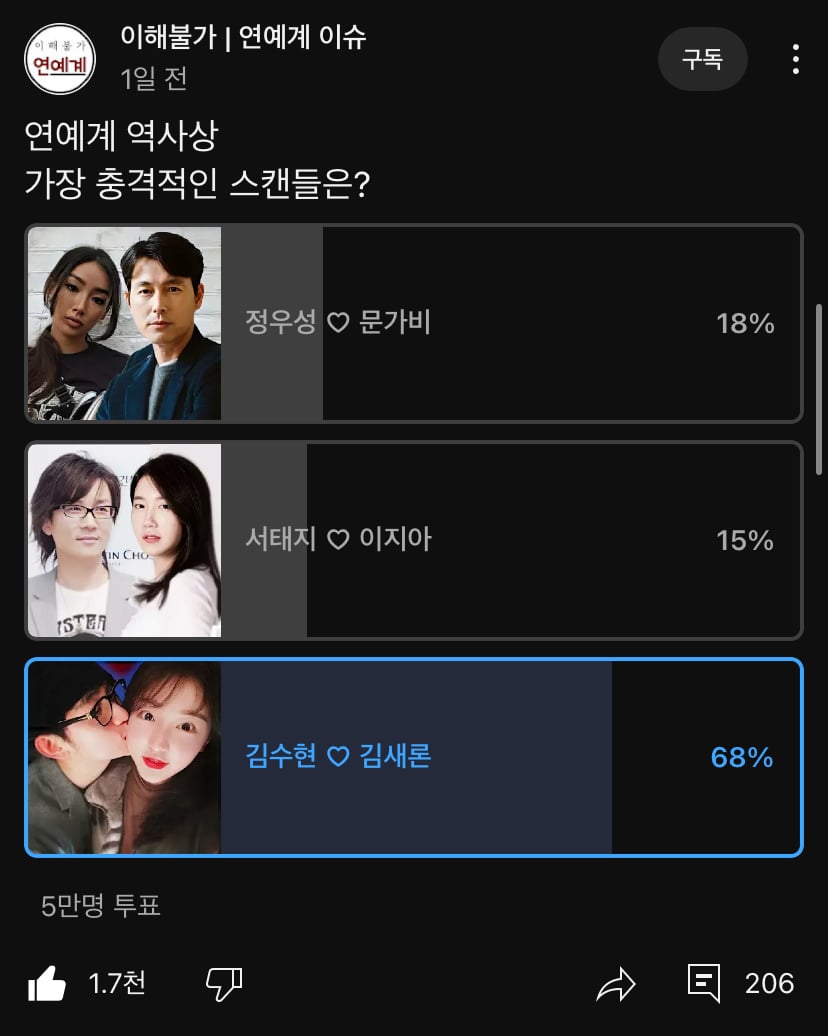Share this poll post

616,984
